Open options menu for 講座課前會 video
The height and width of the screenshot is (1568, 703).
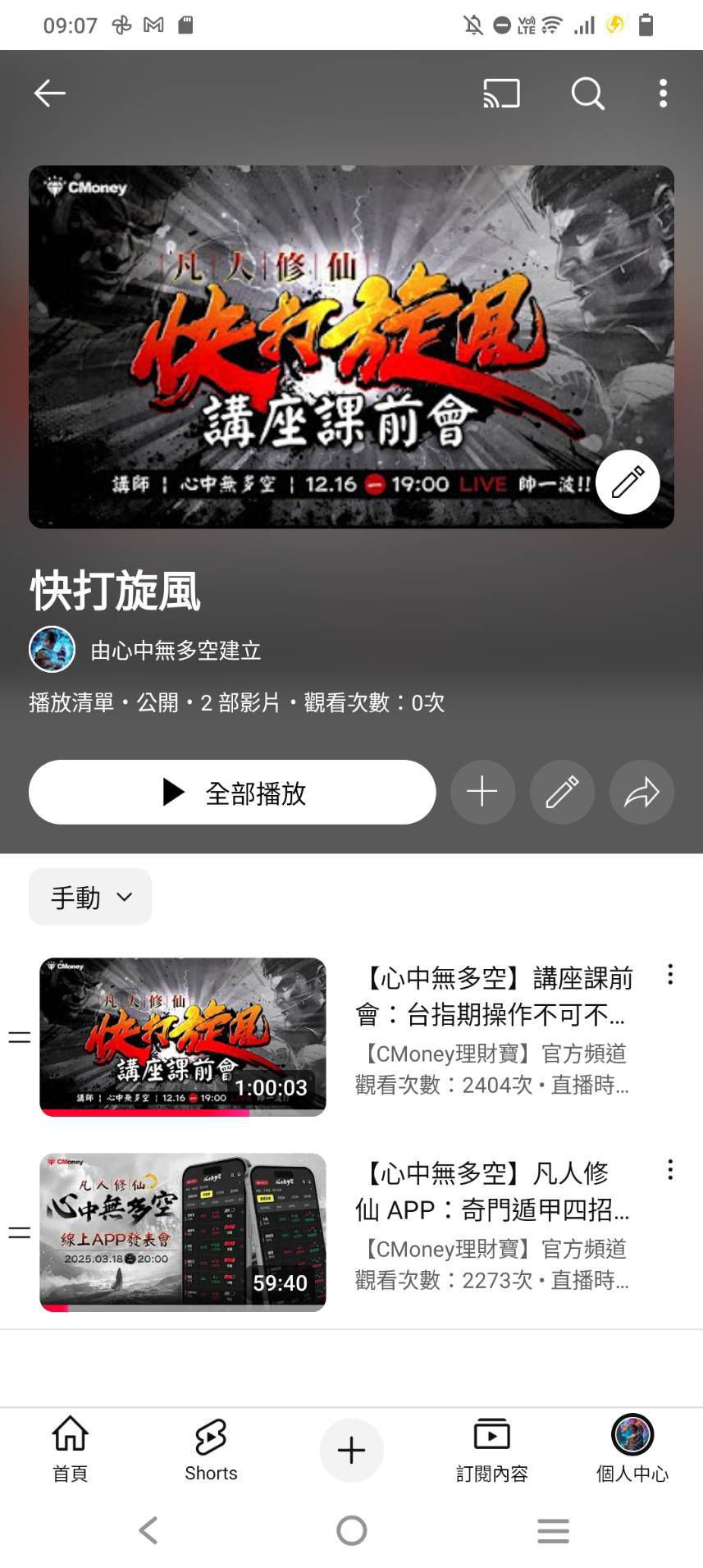669,975
